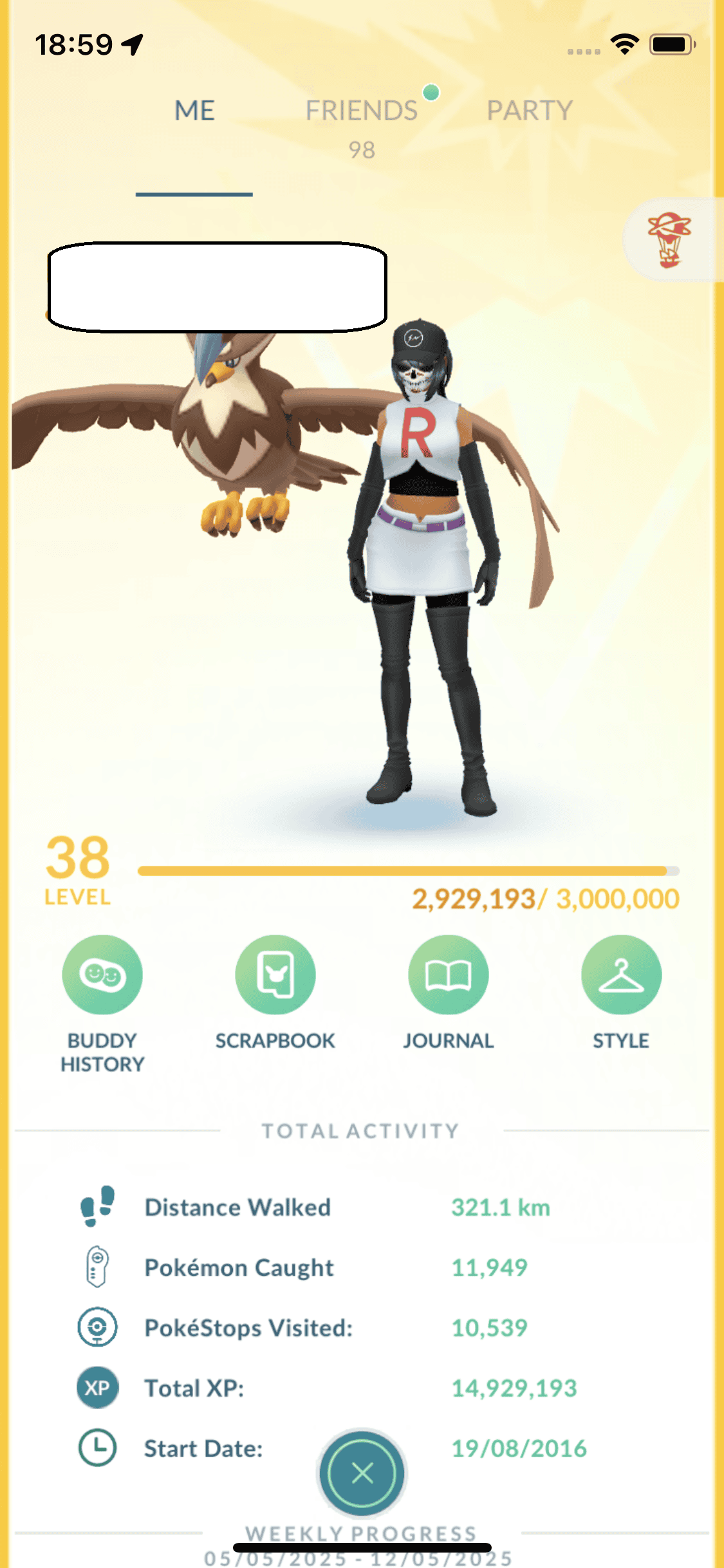
Task: Open the Journal
Action: [x=448, y=975]
